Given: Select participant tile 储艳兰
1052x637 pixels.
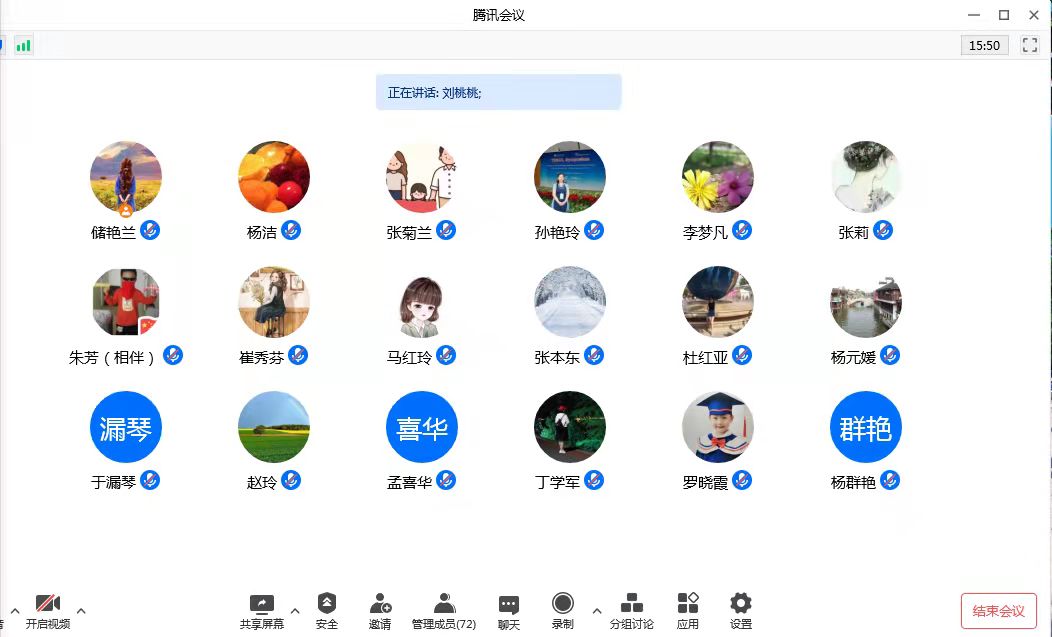Looking at the screenshot, I should tap(126, 177).
